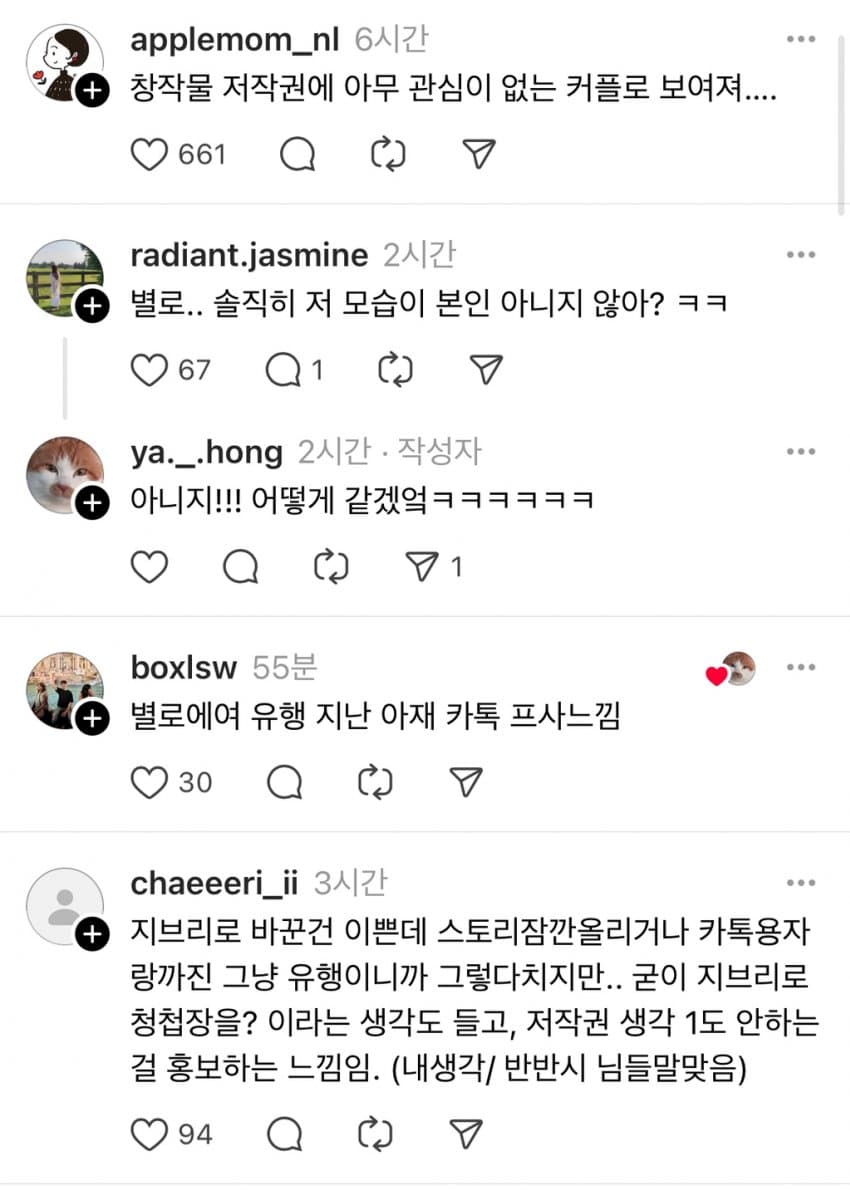Image resolution: width=850 pixels, height=1190 pixels.
Task: Open overflow menu on ya._.hong's reply
Action: (801, 452)
